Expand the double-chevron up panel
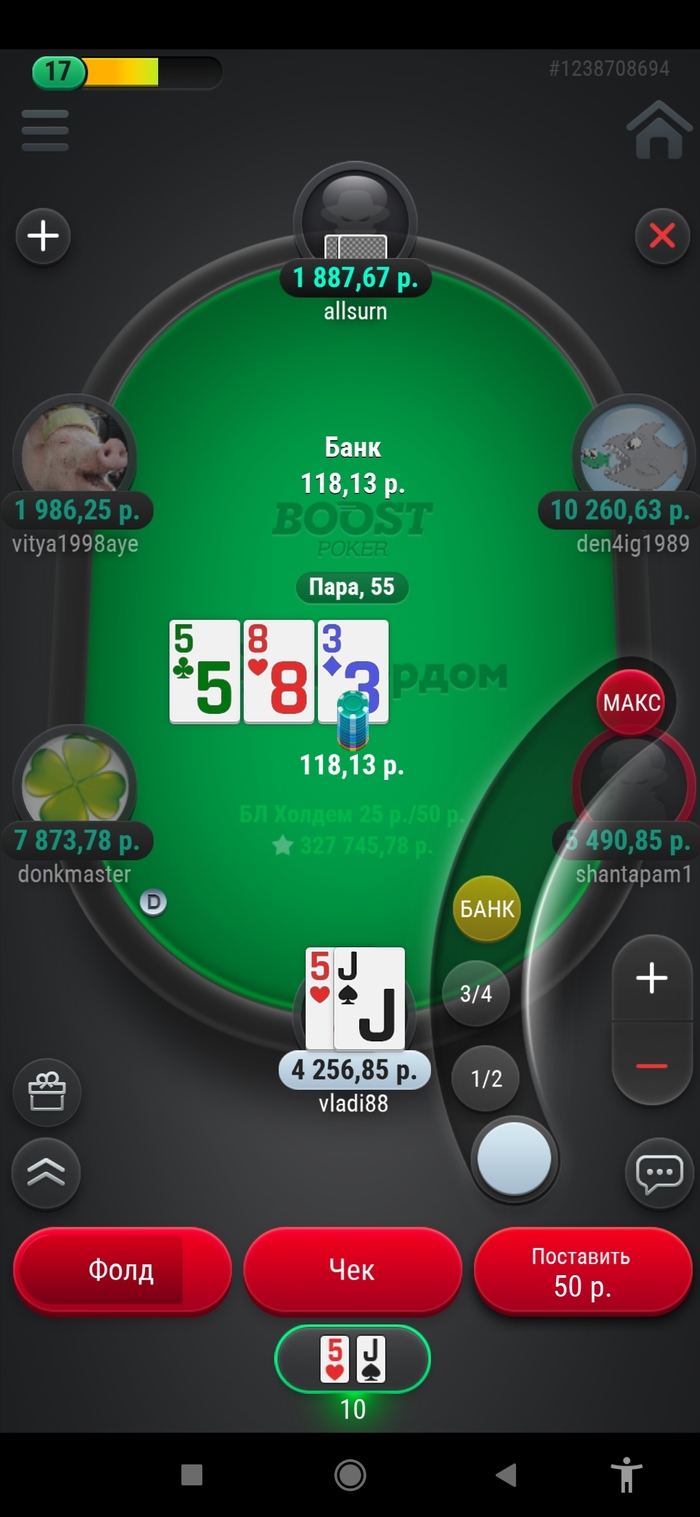The height and width of the screenshot is (1517, 700). (x=46, y=1173)
